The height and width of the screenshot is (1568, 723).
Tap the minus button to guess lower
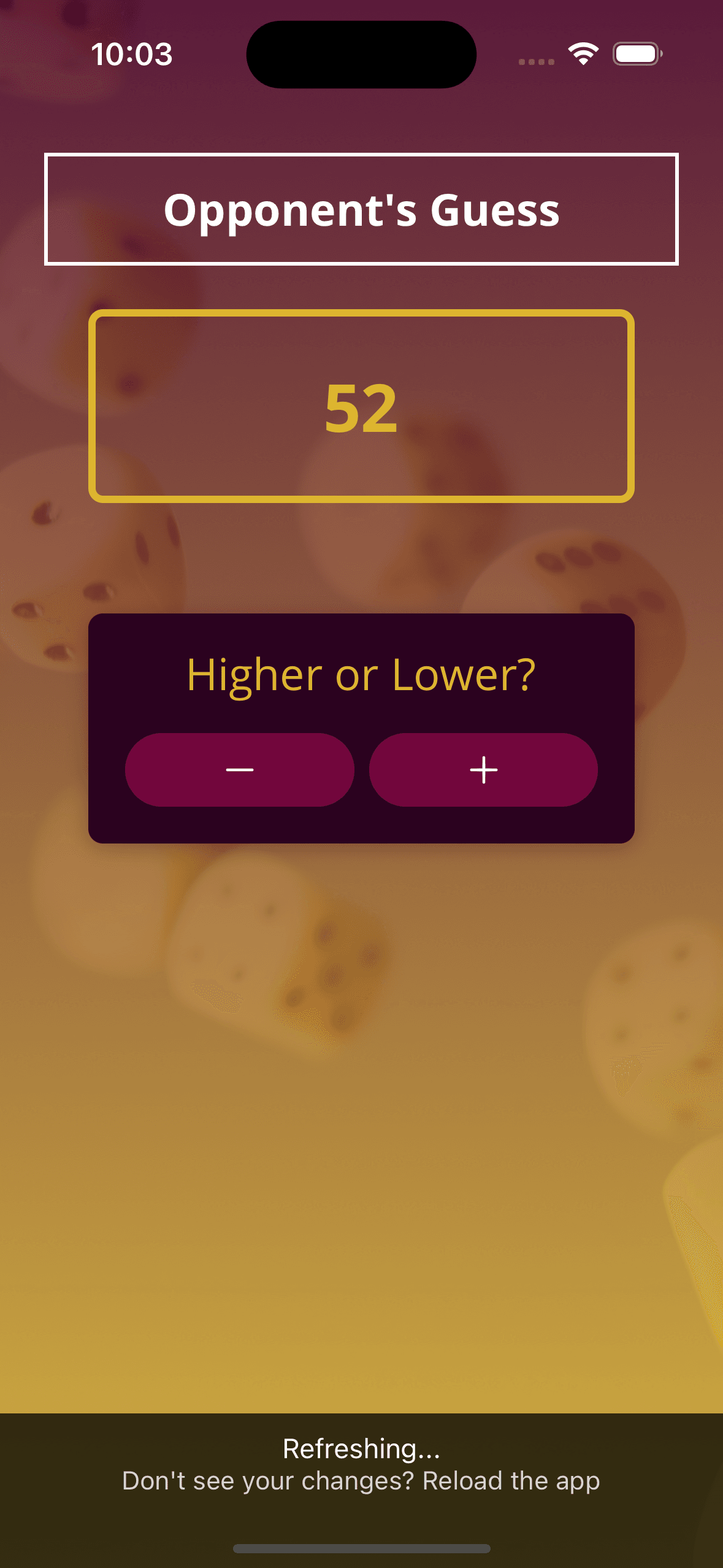point(239,769)
